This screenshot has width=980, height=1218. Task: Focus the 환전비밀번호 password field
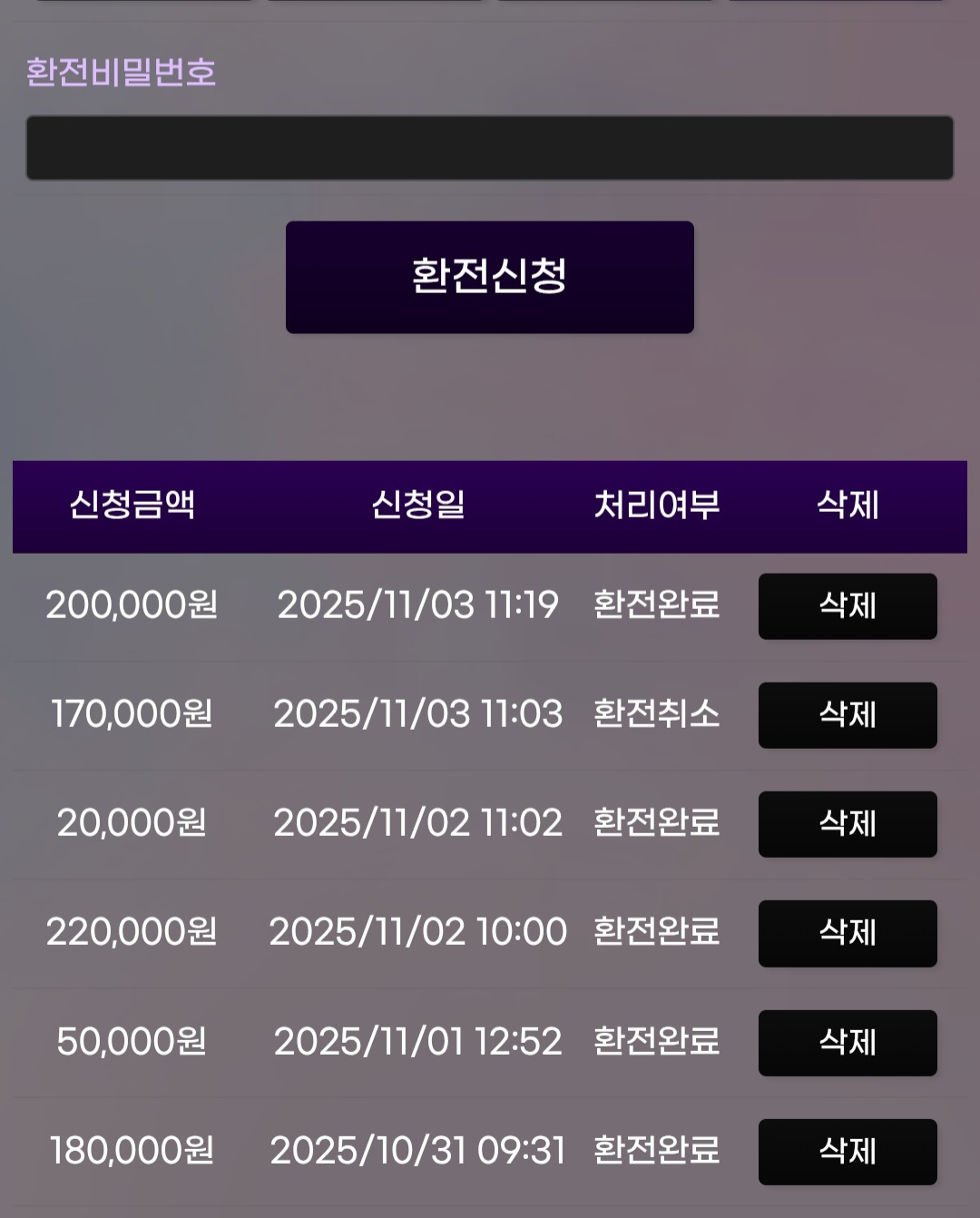pyautogui.click(x=489, y=148)
